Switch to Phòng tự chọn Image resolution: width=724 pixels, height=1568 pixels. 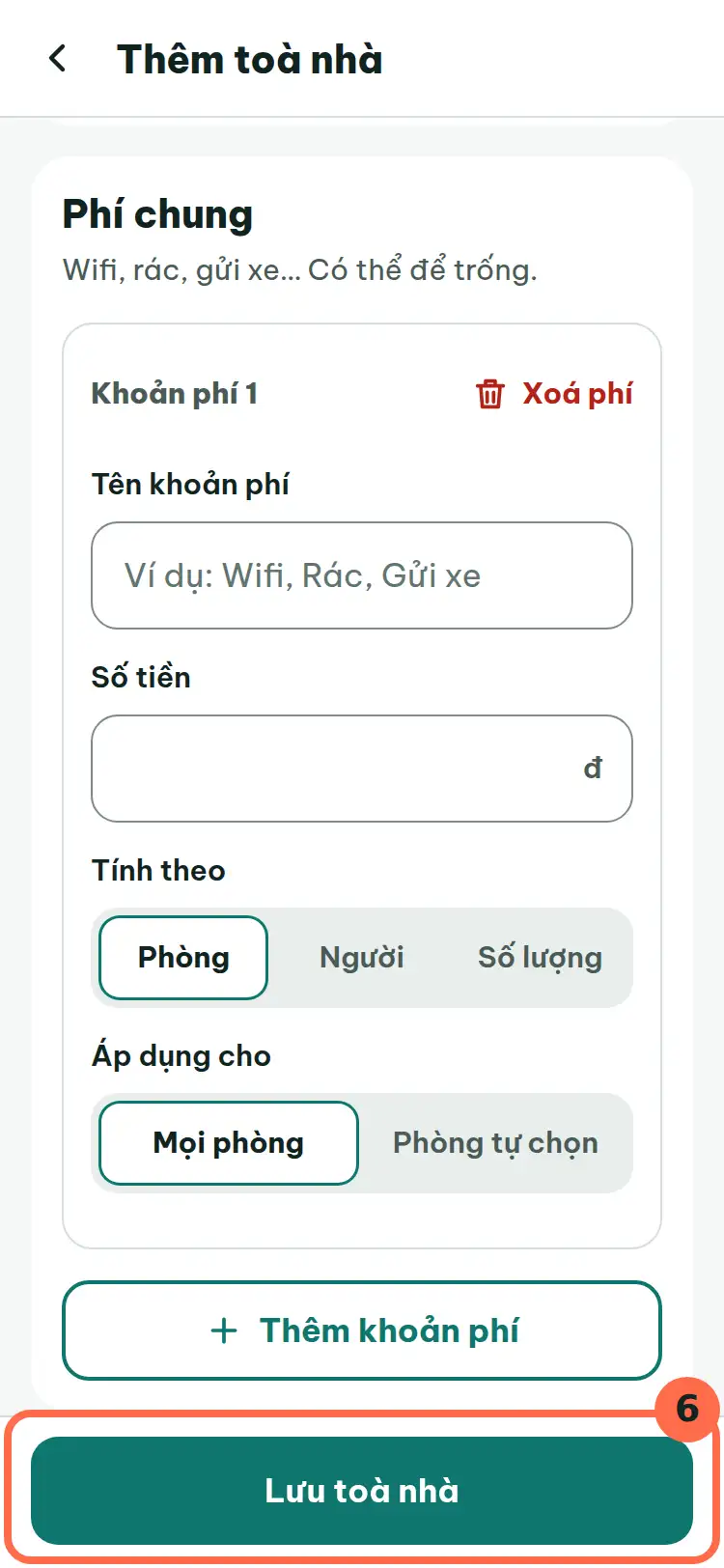(495, 1143)
